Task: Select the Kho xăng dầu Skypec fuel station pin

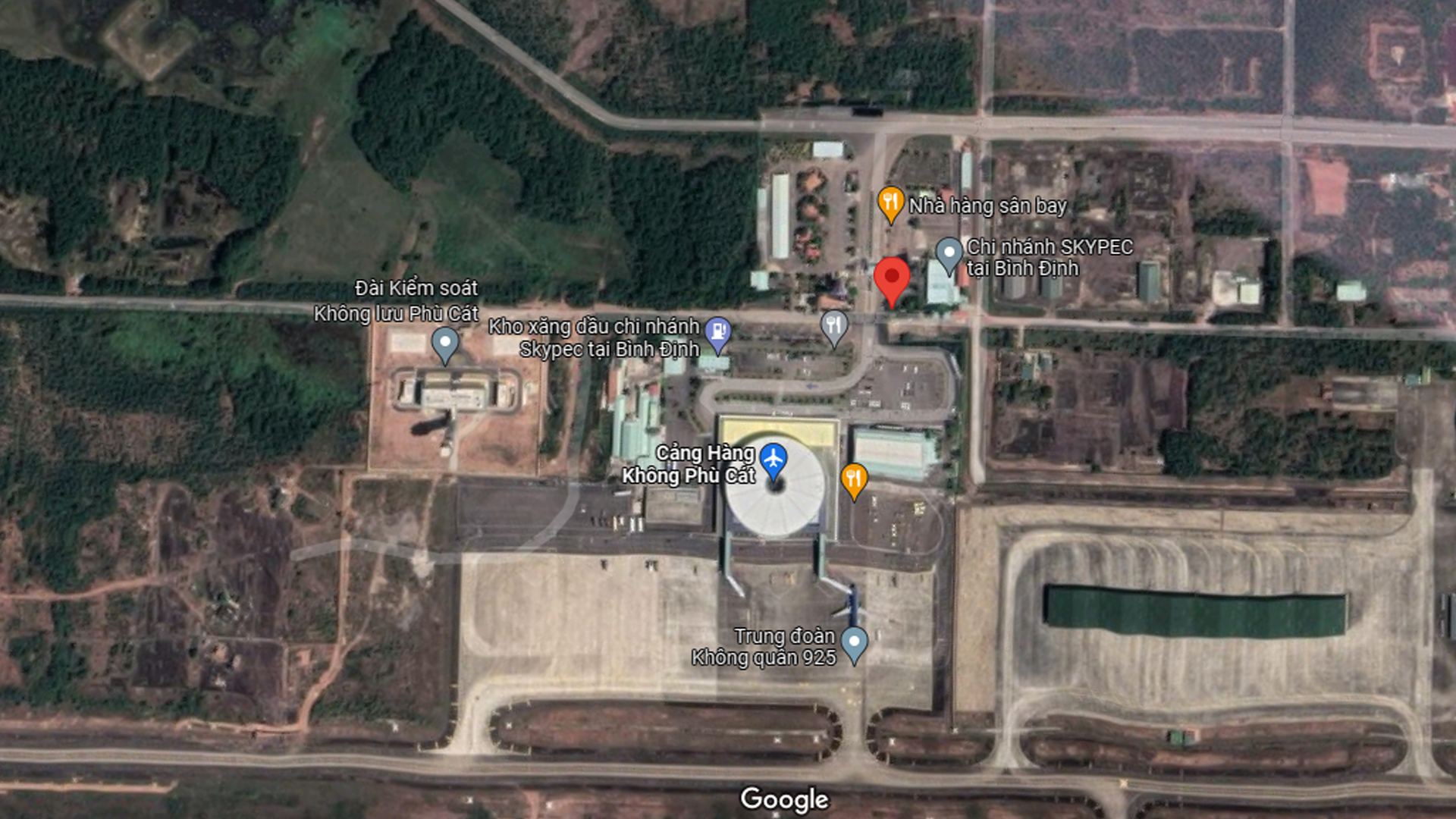Action: [717, 332]
